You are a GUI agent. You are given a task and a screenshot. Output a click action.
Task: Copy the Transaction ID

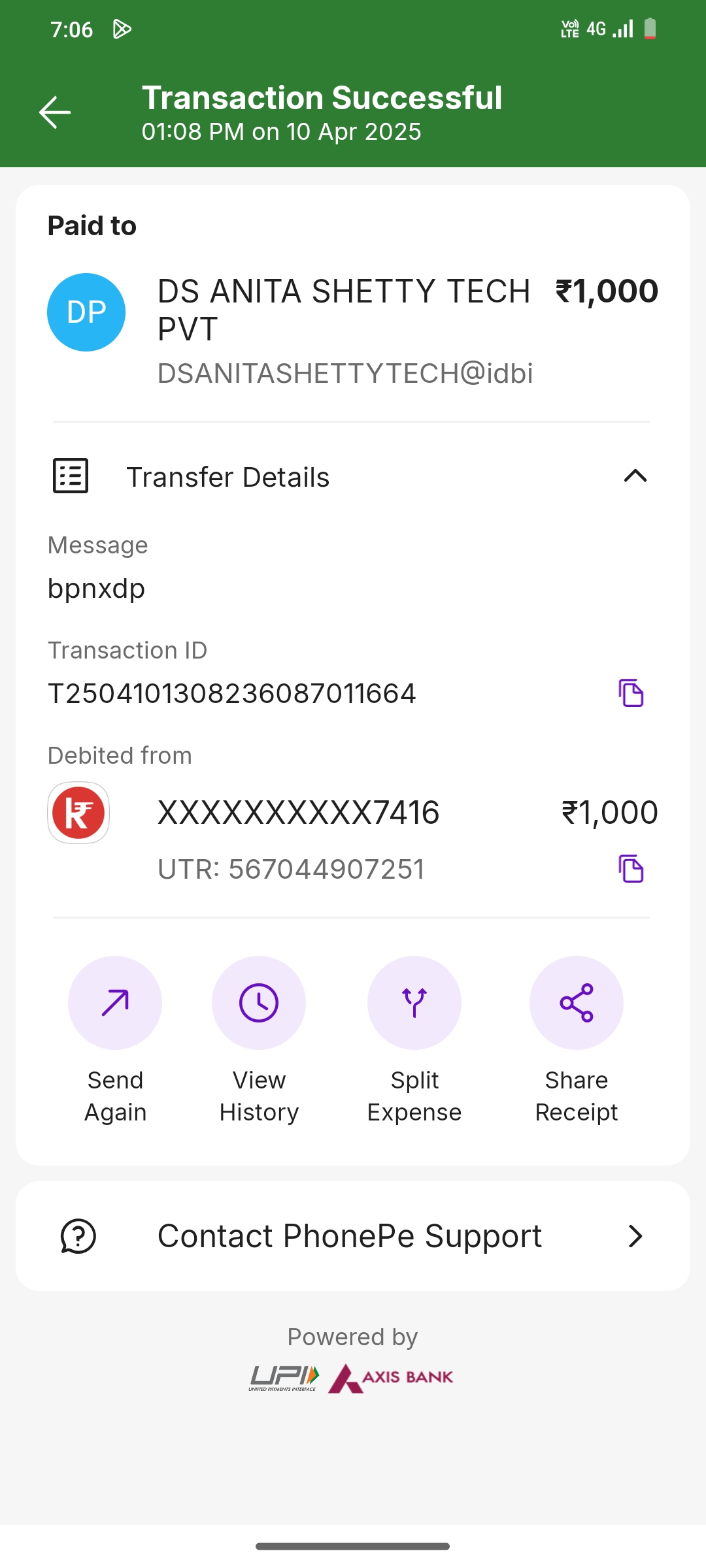click(x=631, y=693)
